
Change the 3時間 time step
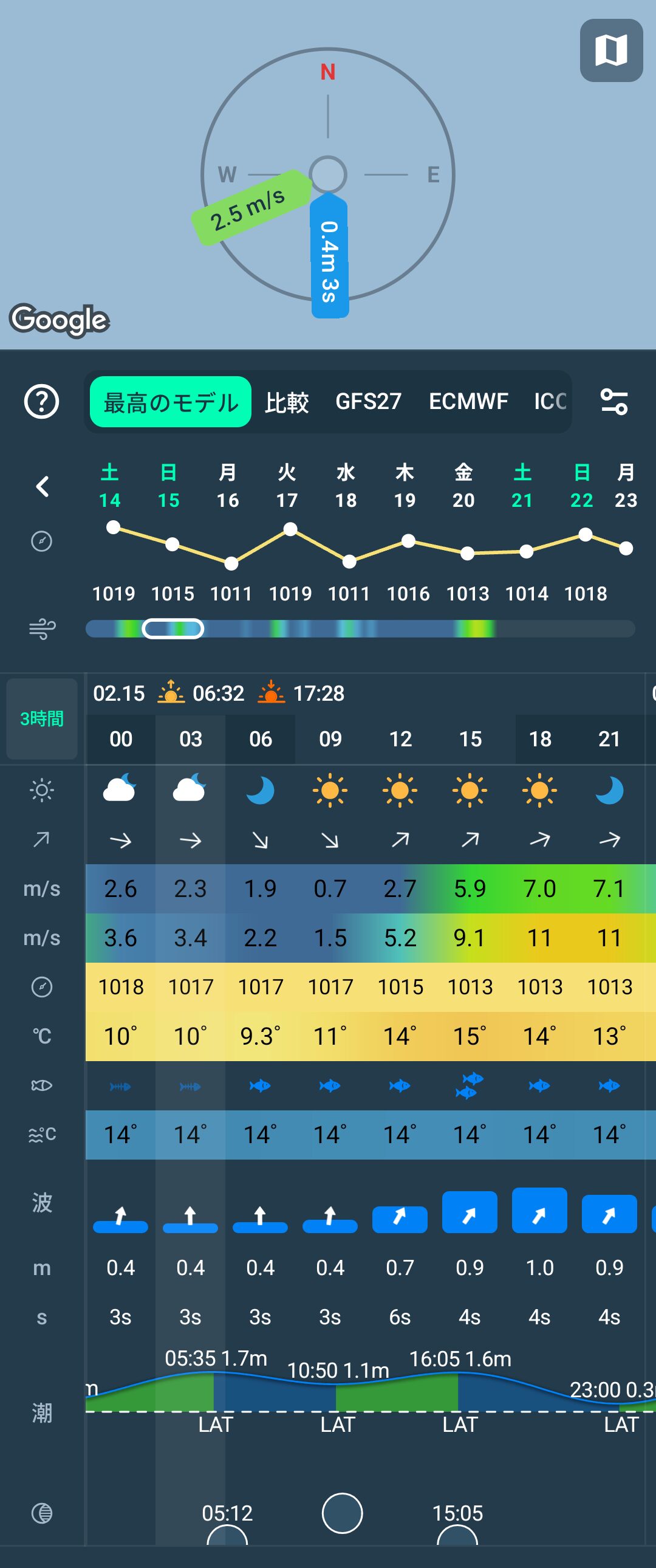click(x=41, y=718)
